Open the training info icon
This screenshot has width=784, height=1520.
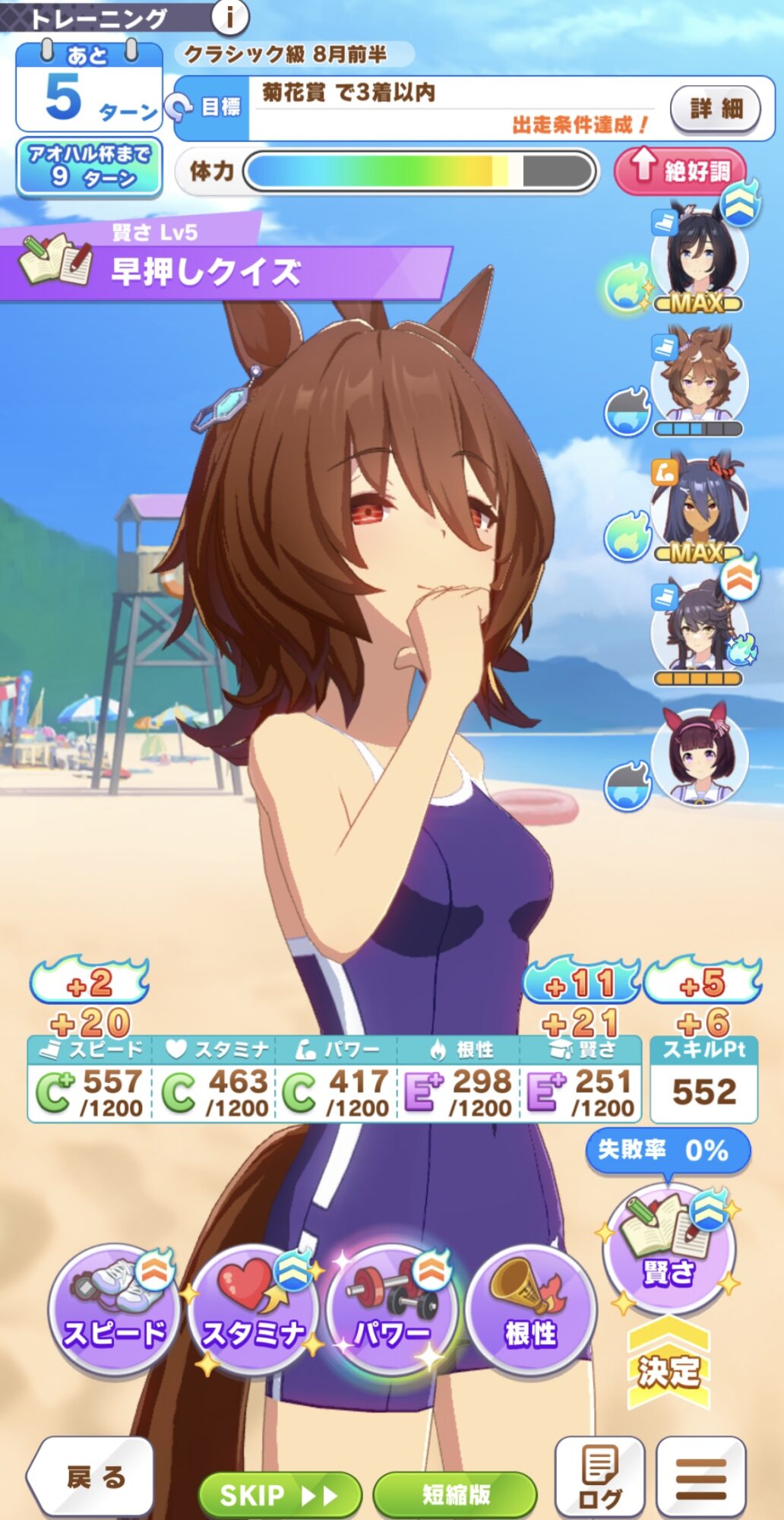pyautogui.click(x=229, y=16)
